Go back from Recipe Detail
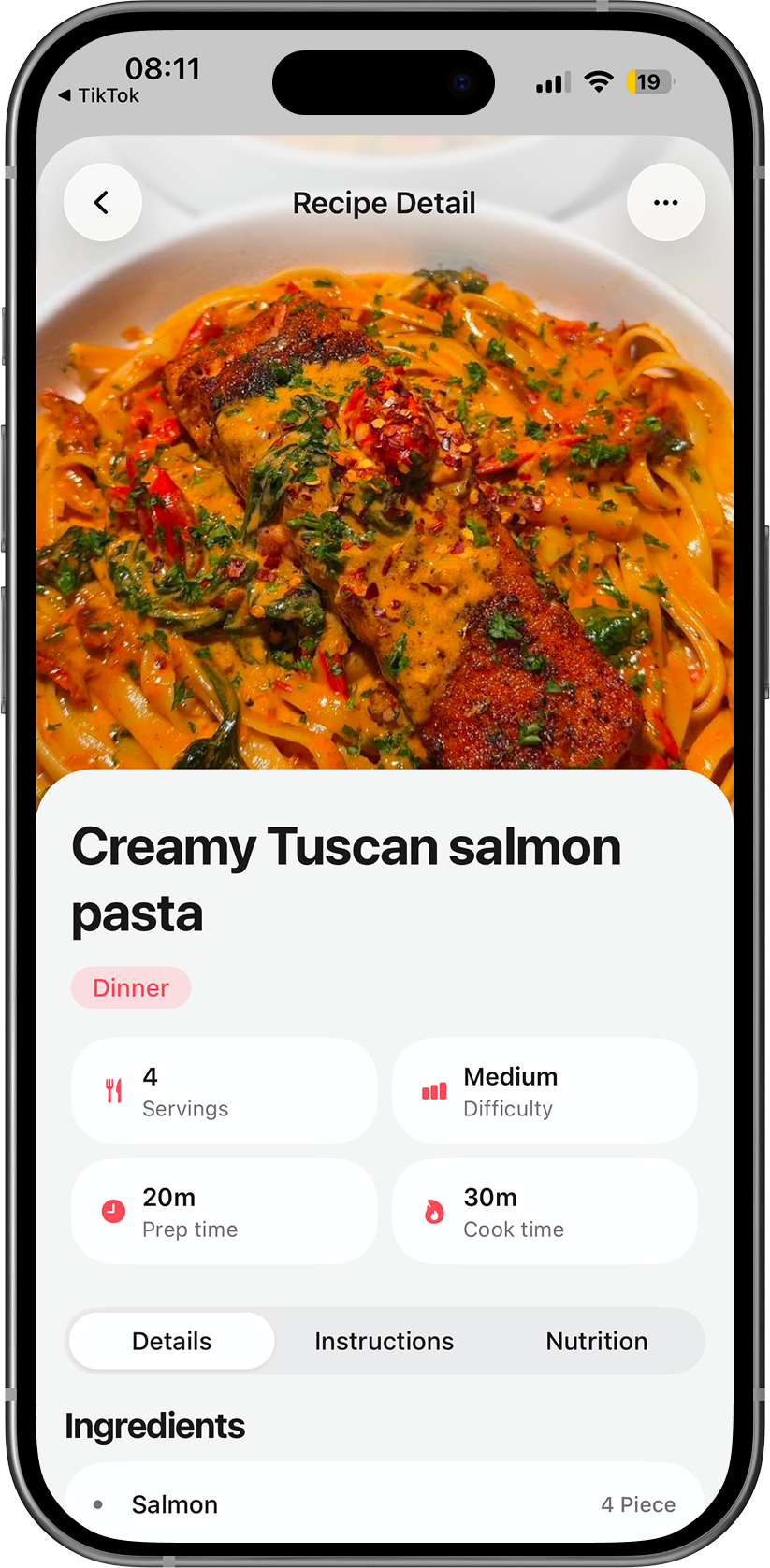This screenshot has width=770, height=1568. point(102,203)
